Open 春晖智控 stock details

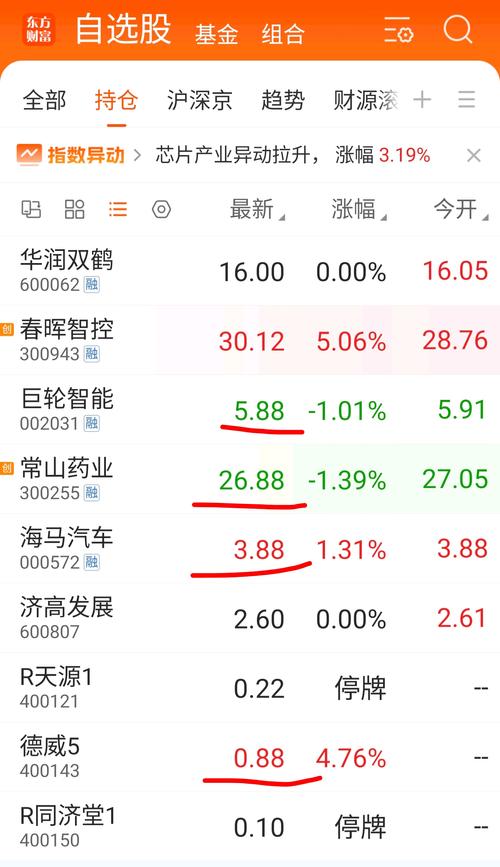250,340
